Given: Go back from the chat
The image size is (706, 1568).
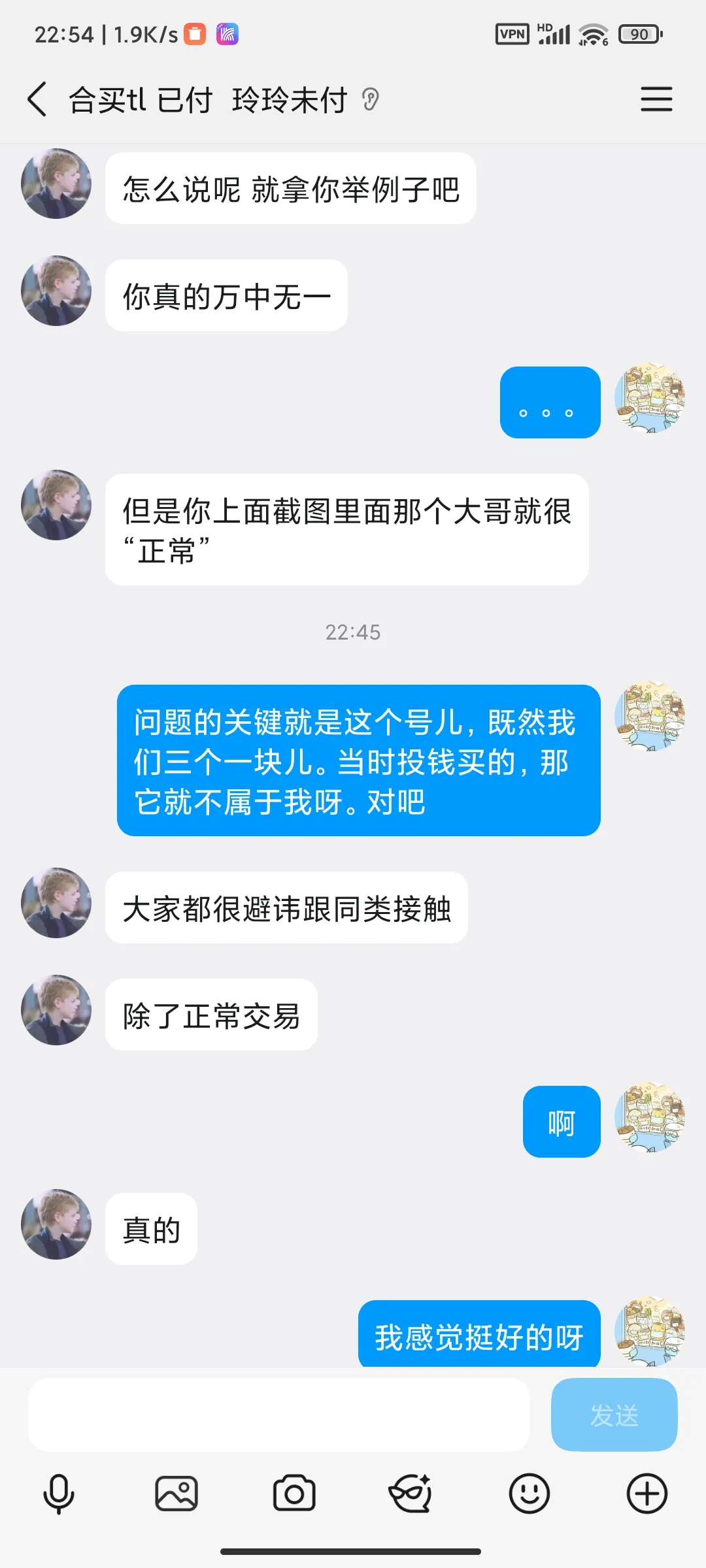Looking at the screenshot, I should tap(37, 99).
